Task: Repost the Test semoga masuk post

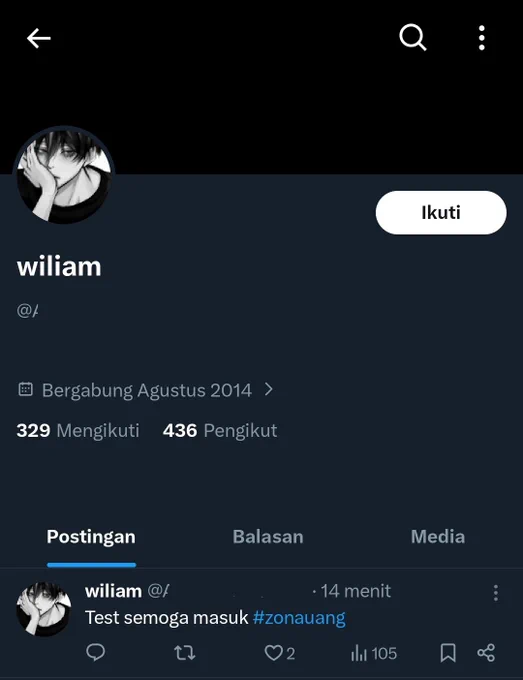Action: click(x=185, y=653)
